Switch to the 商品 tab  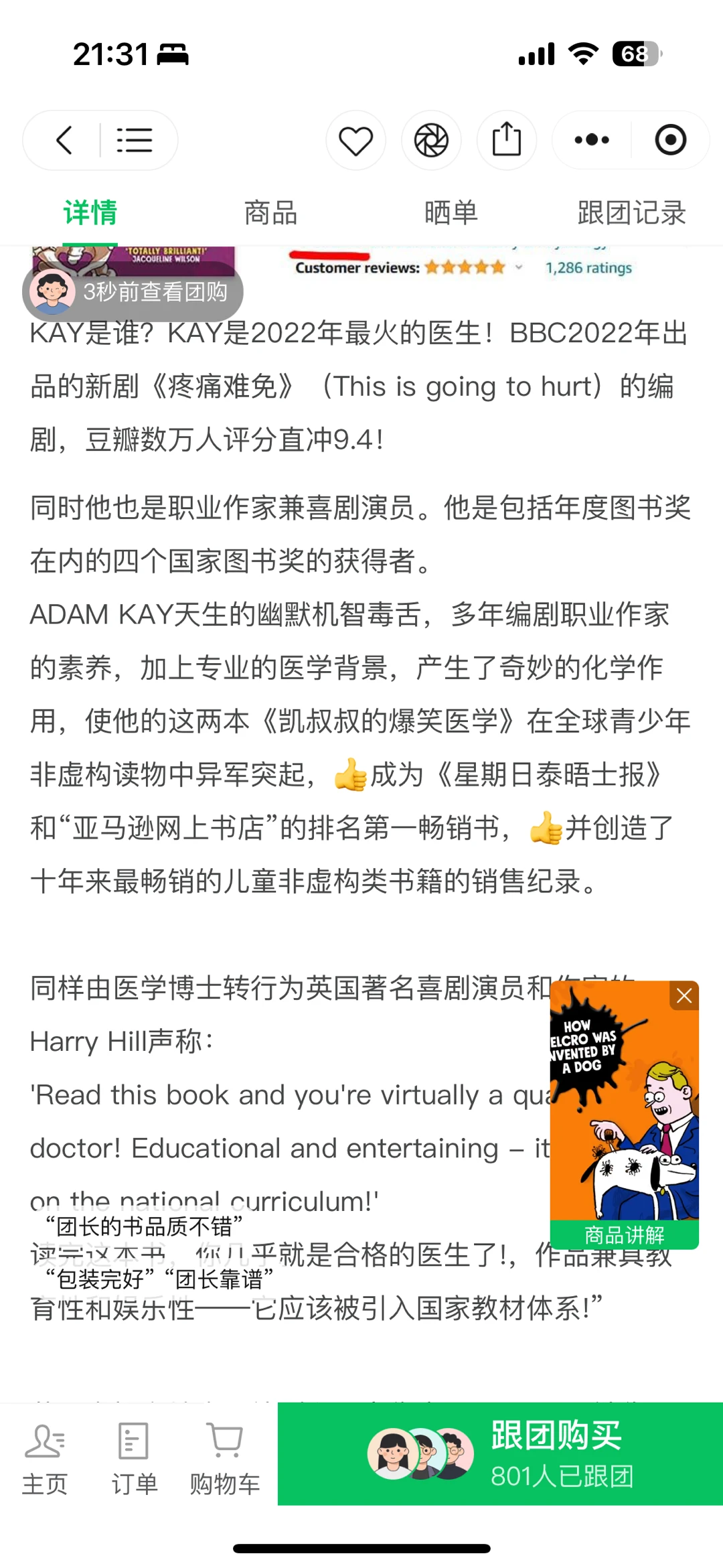point(270,213)
